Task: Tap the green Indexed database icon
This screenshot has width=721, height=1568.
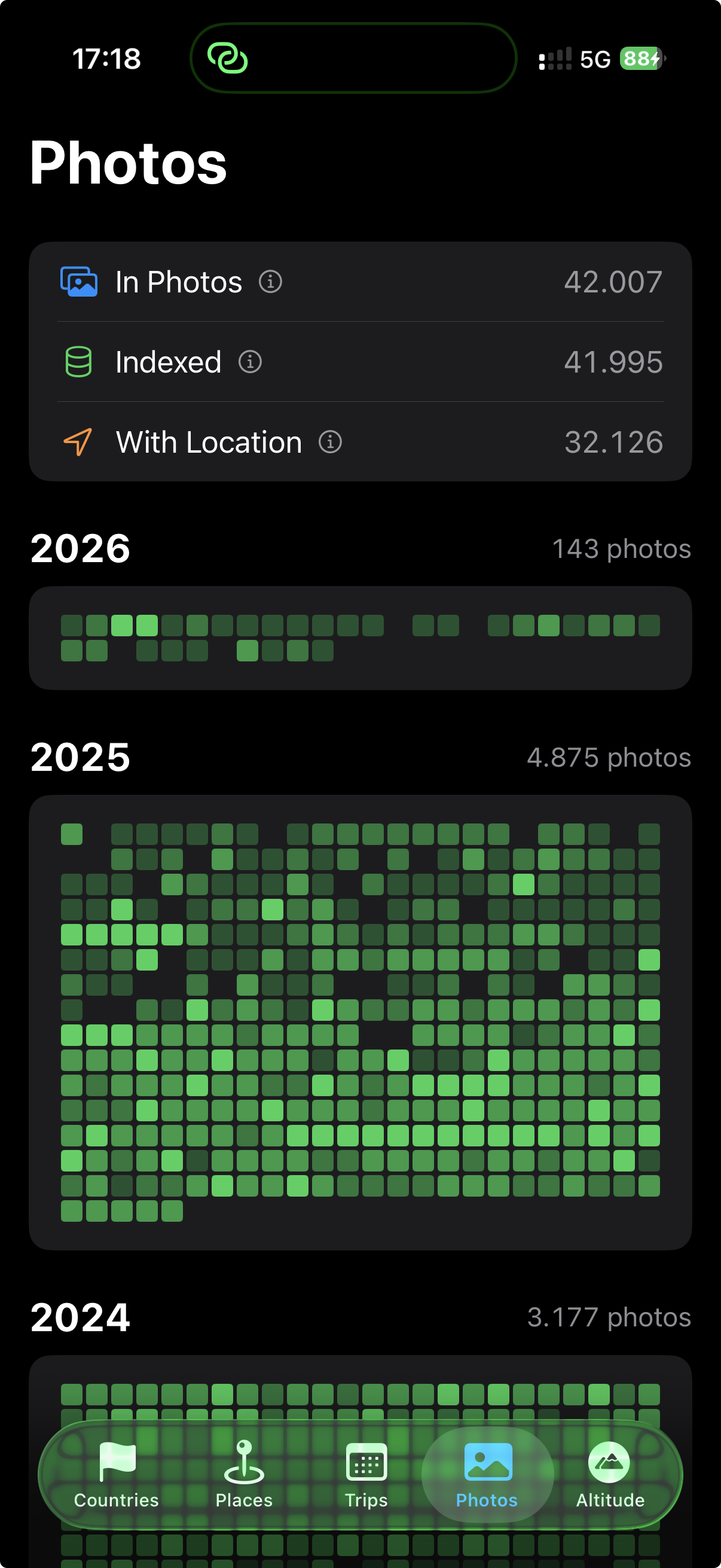Action: (x=78, y=361)
